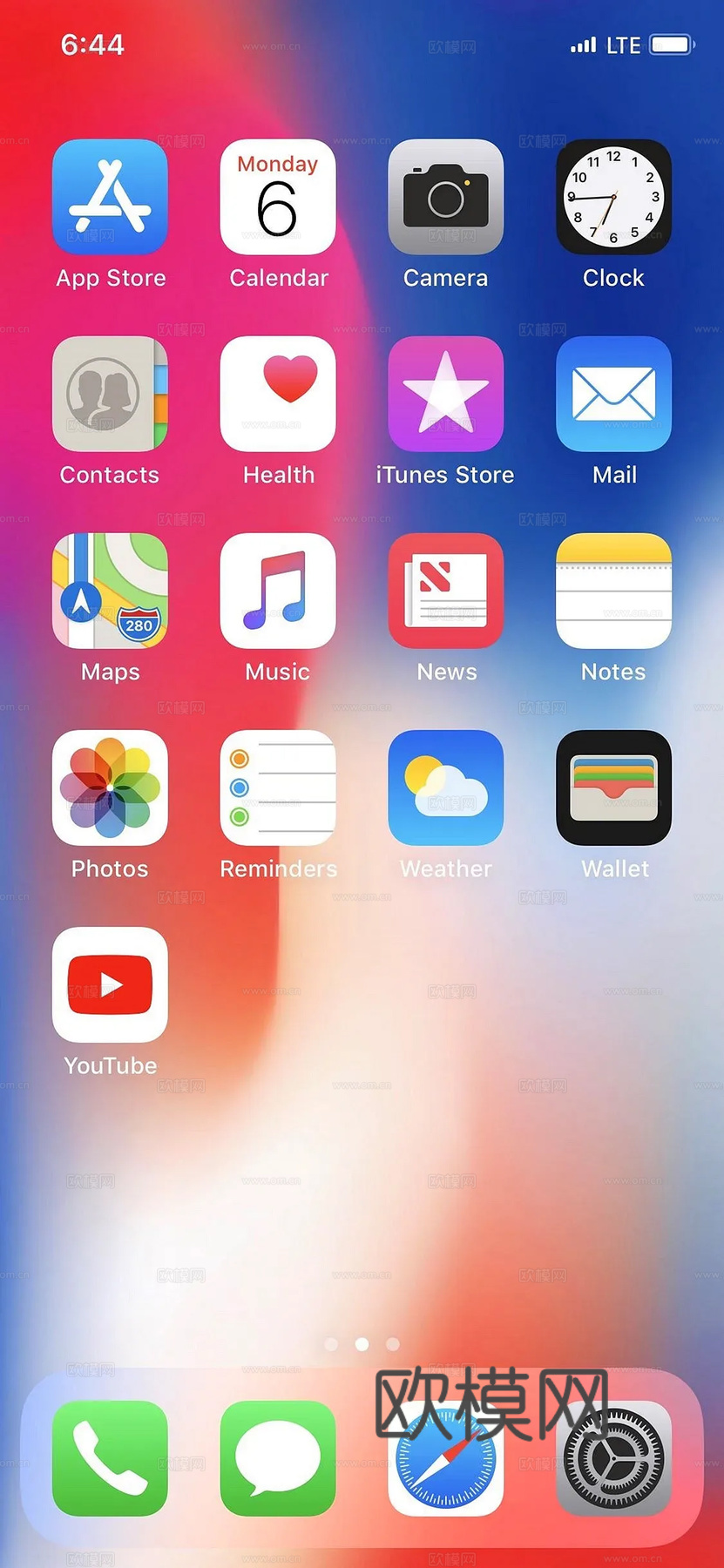
Task: Open the Photos app
Action: 110,787
